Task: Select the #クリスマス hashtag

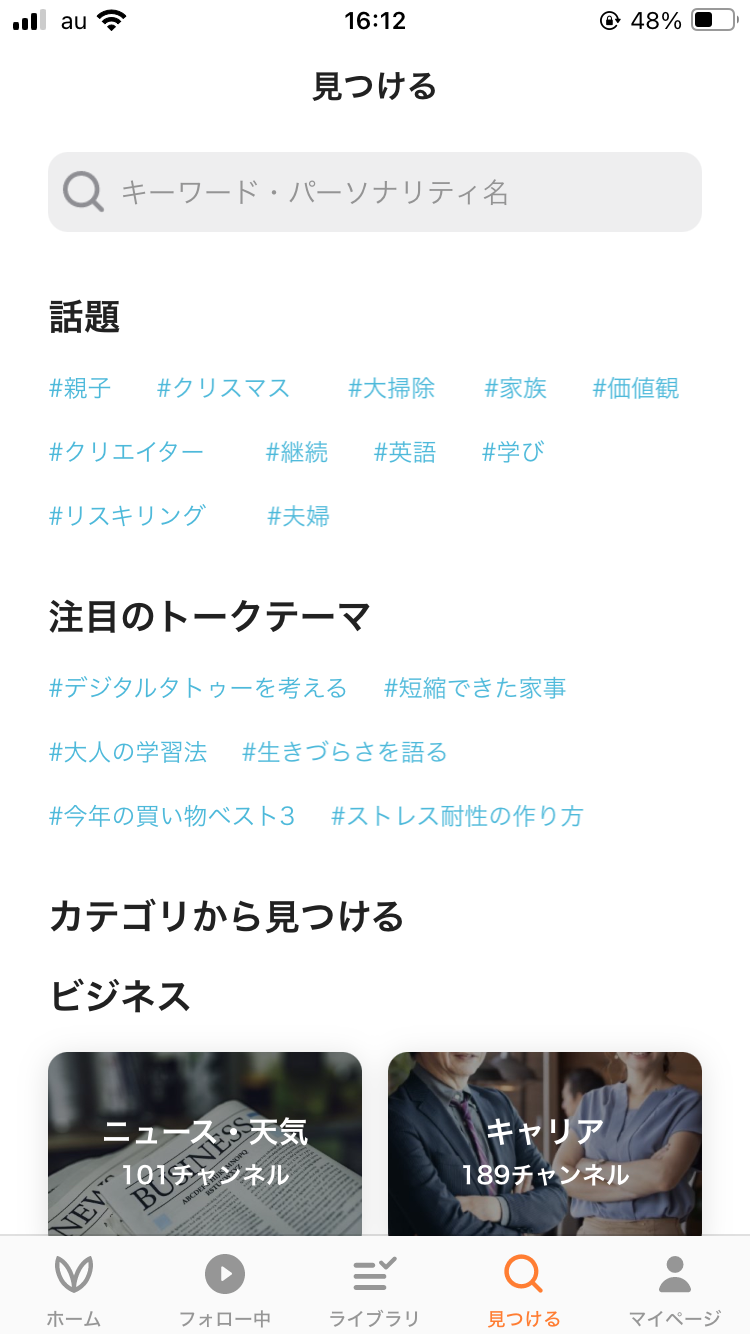Action: 223,388
